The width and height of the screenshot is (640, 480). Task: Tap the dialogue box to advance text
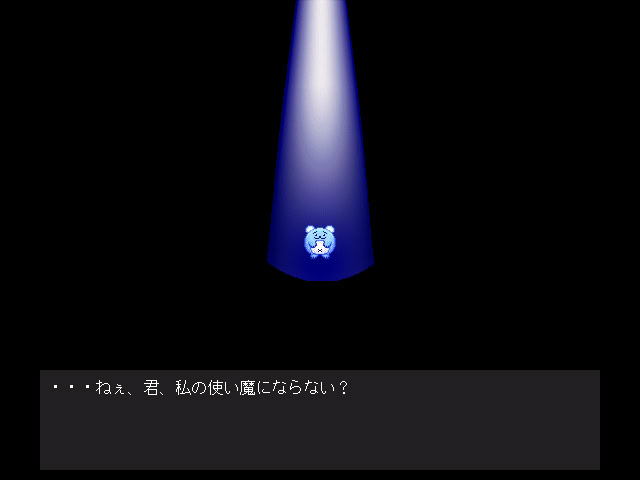click(x=320, y=420)
